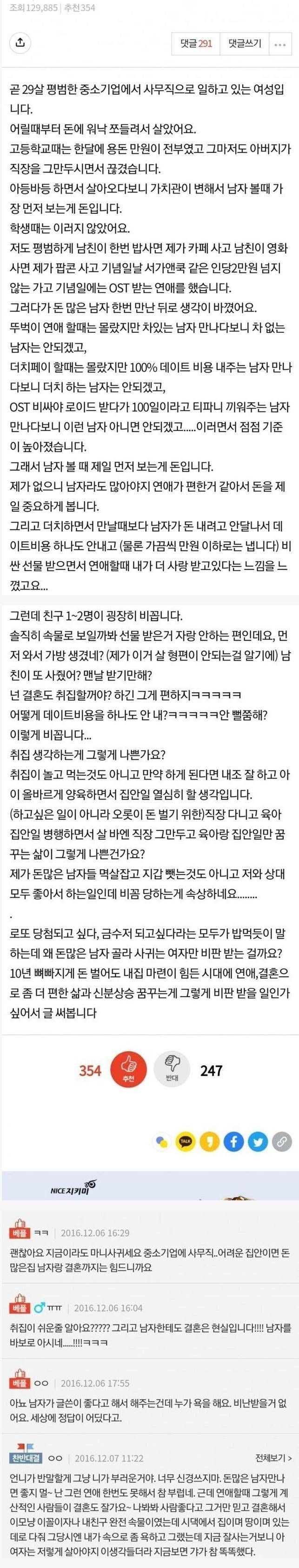Image resolution: width=299 pixels, height=1568 pixels.
Task: Open the three-dot overflow menu
Action: pyautogui.click(x=280, y=44)
